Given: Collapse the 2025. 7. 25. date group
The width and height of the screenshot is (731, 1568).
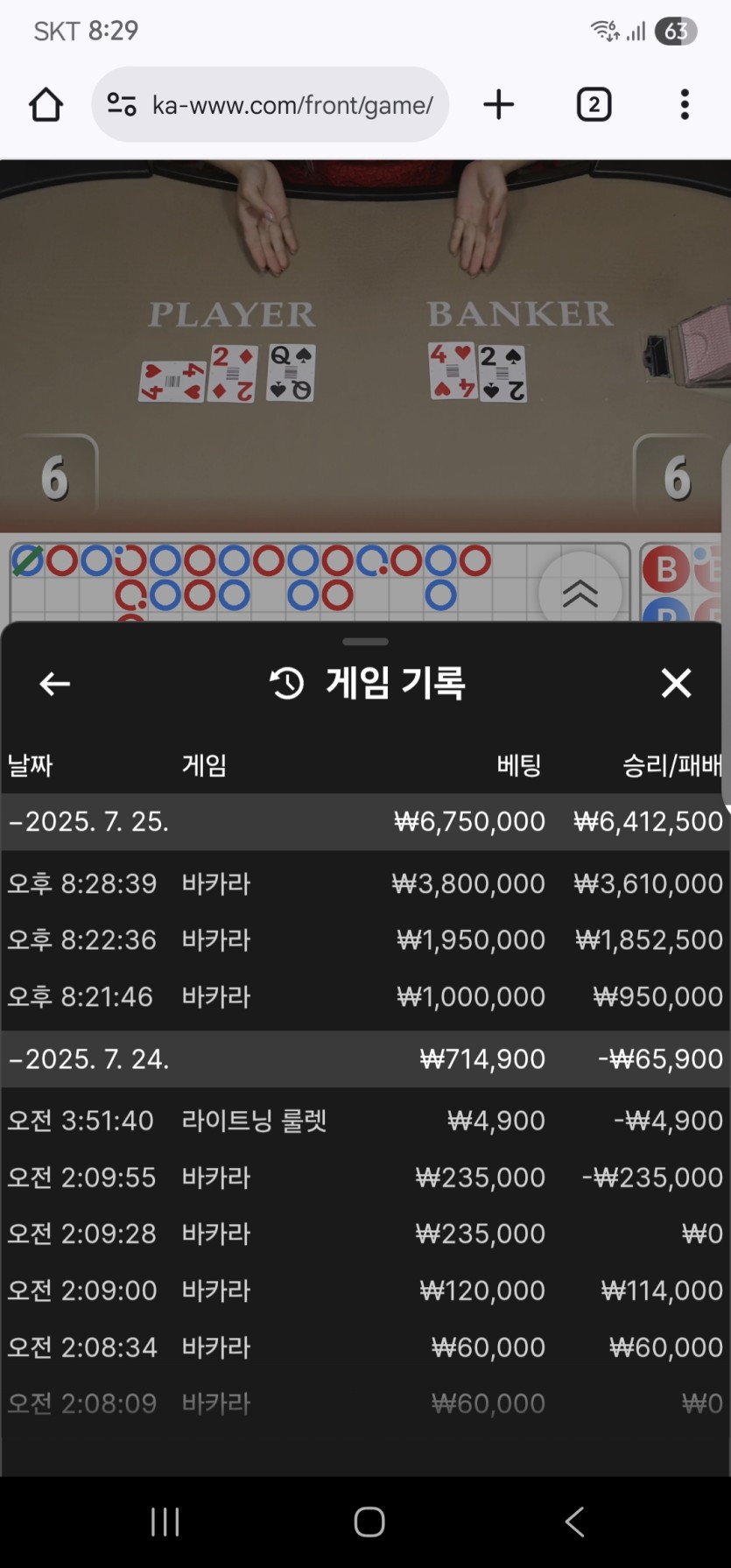Looking at the screenshot, I should pyautogui.click(x=88, y=822).
